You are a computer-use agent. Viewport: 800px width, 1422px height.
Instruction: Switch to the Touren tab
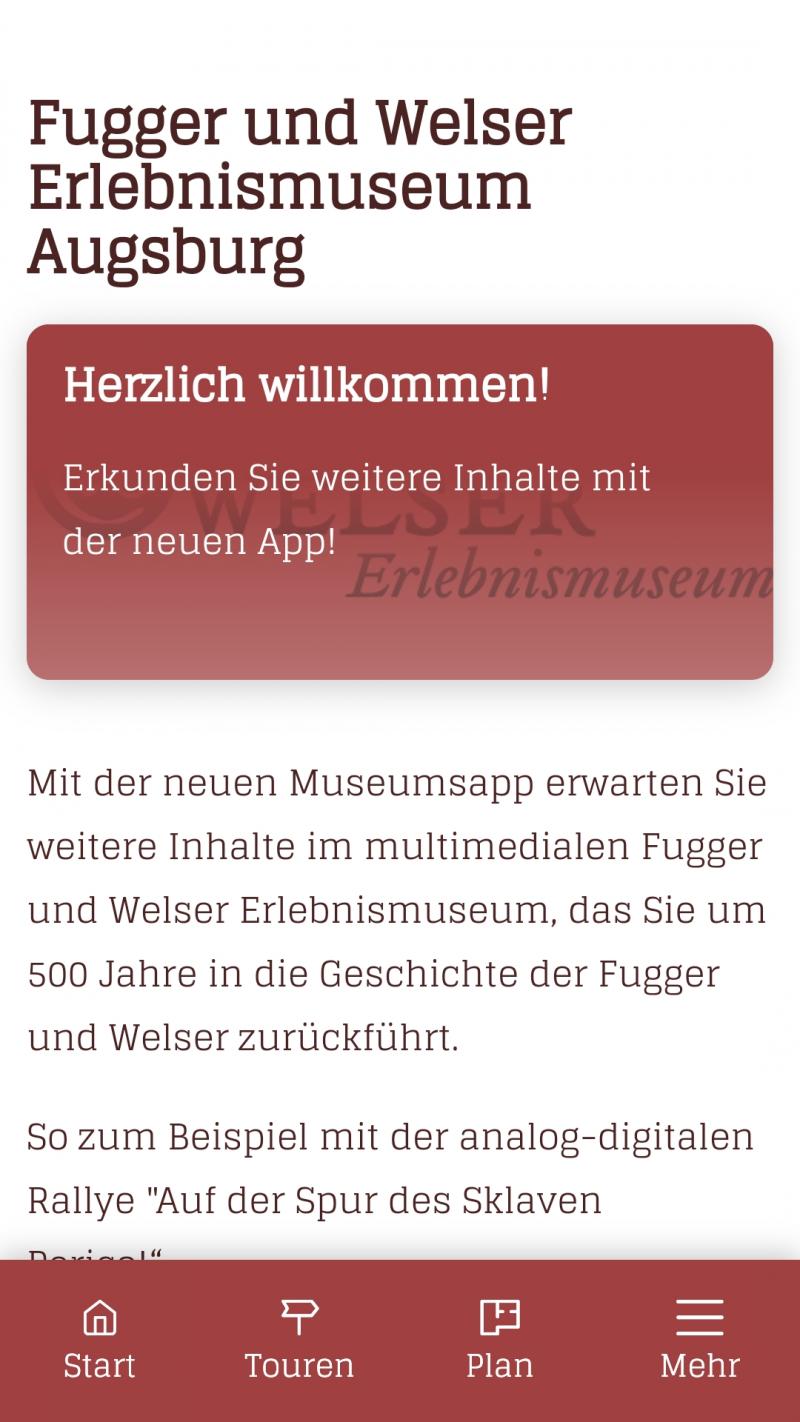point(299,1340)
